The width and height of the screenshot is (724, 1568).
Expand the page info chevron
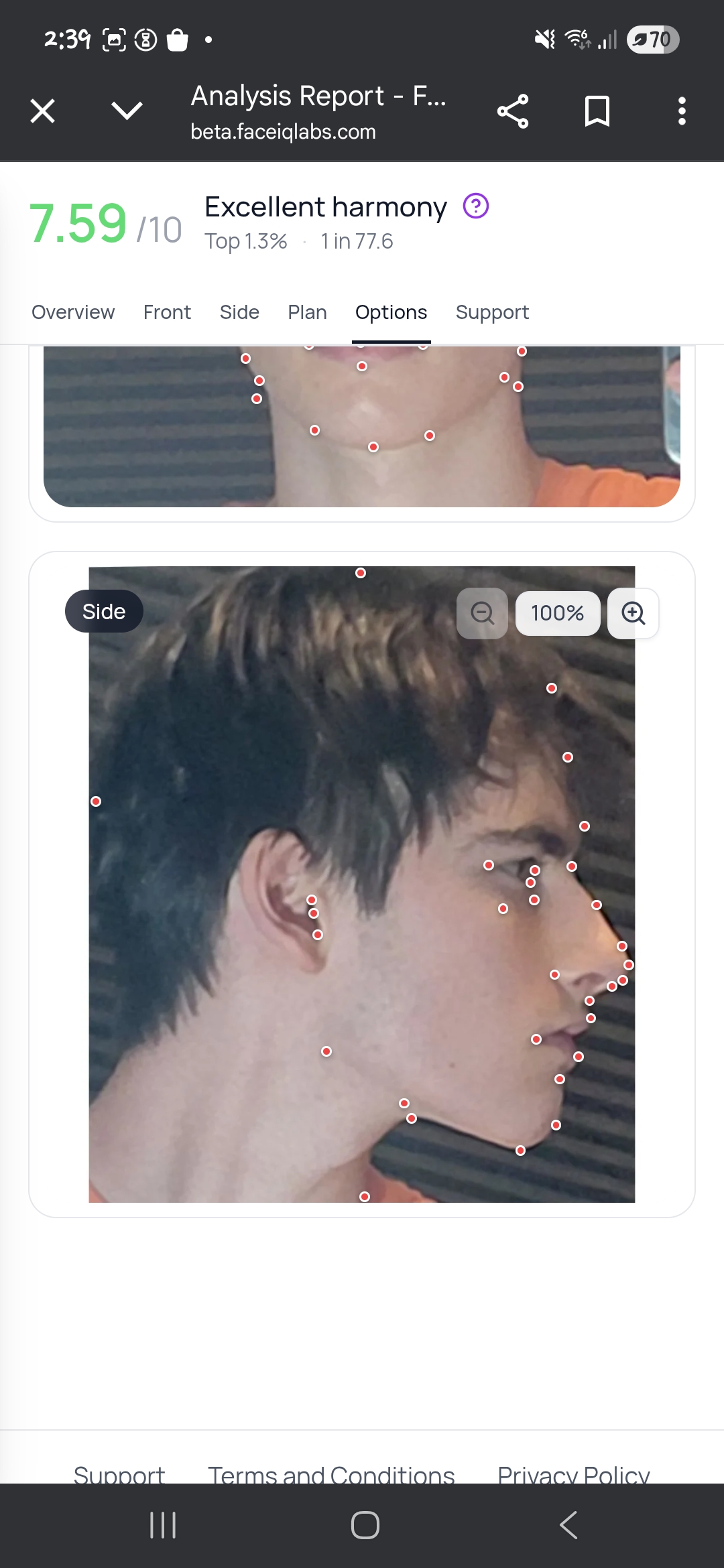127,111
